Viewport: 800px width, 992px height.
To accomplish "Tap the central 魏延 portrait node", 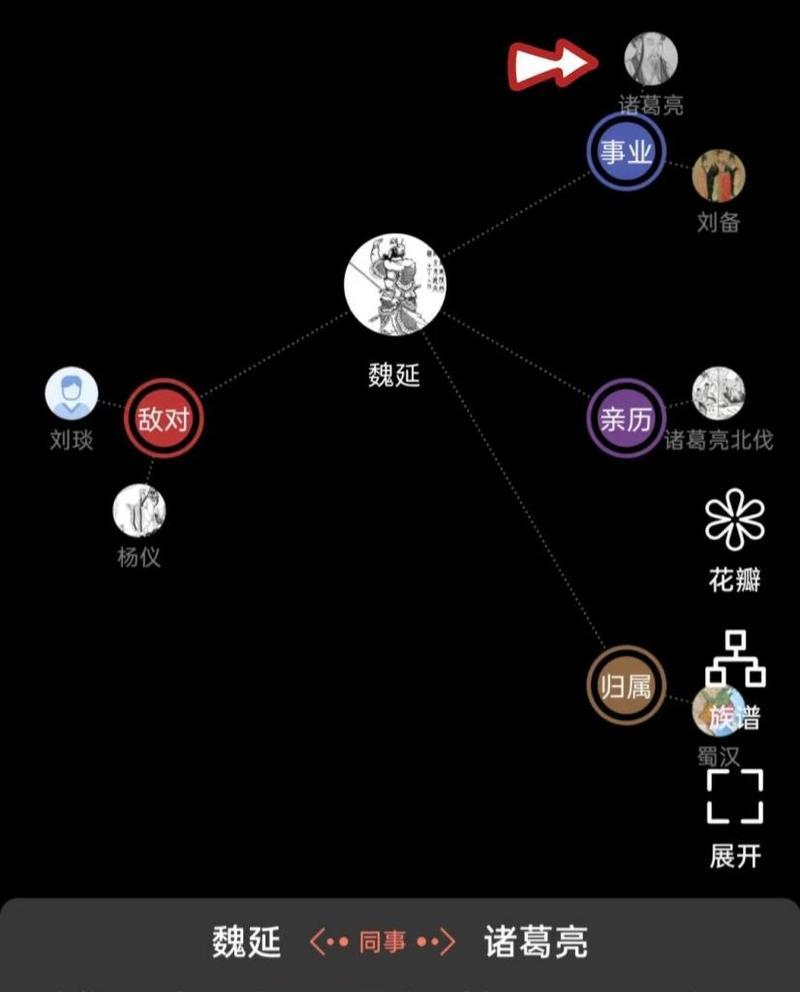I will point(395,285).
